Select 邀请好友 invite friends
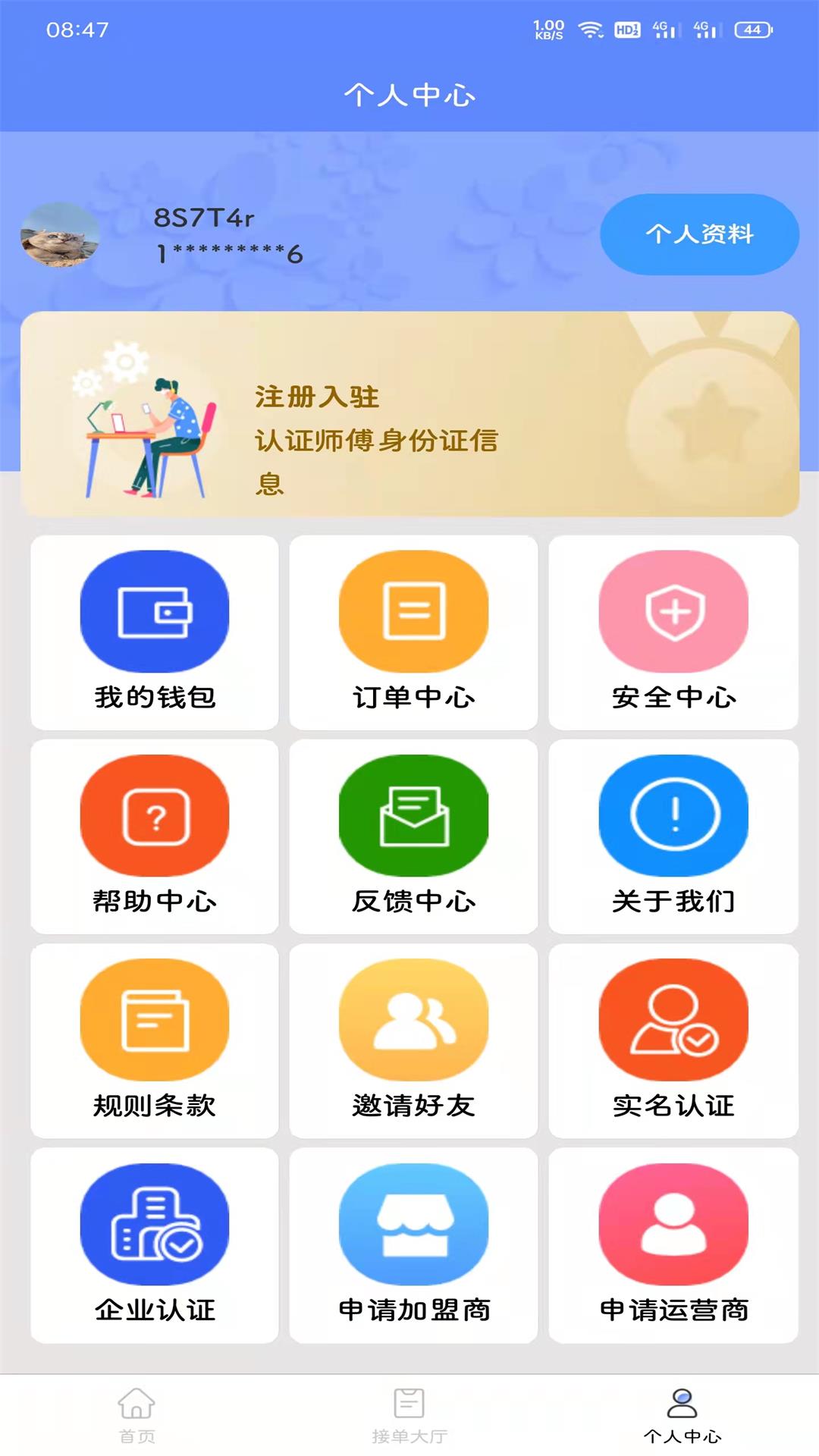 (x=413, y=1040)
